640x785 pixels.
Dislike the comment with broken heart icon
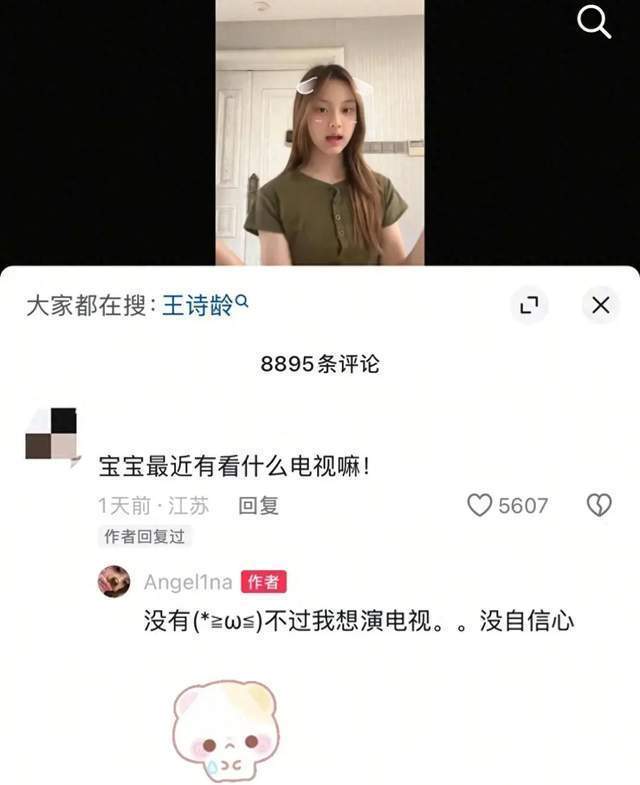(x=598, y=506)
